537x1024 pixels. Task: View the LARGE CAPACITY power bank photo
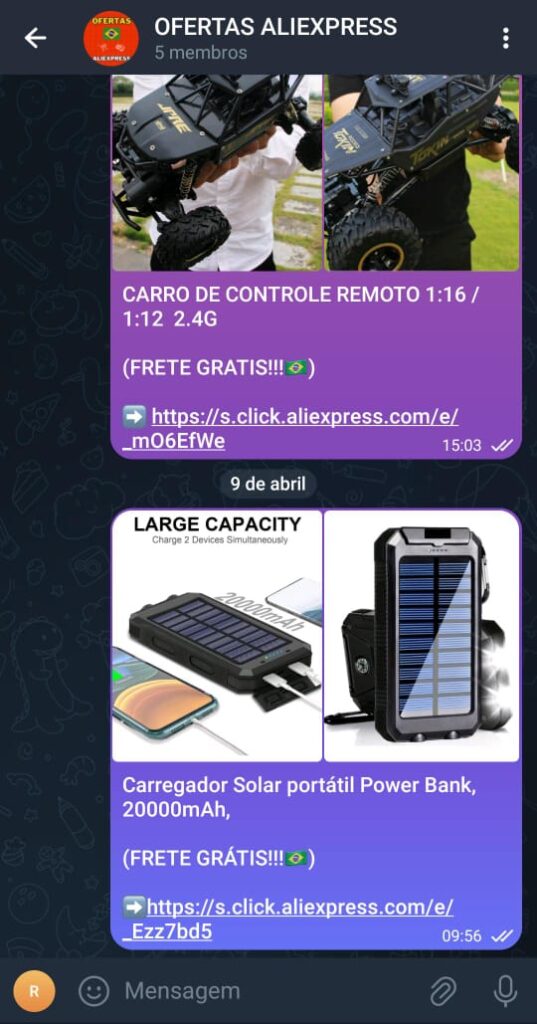coord(217,636)
